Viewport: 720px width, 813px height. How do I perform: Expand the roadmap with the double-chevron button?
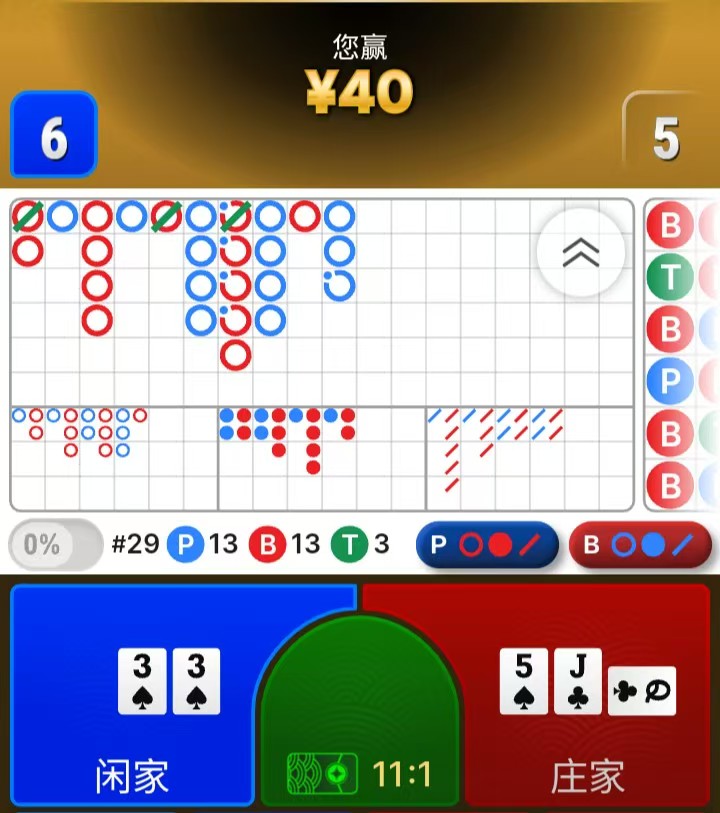tap(581, 254)
